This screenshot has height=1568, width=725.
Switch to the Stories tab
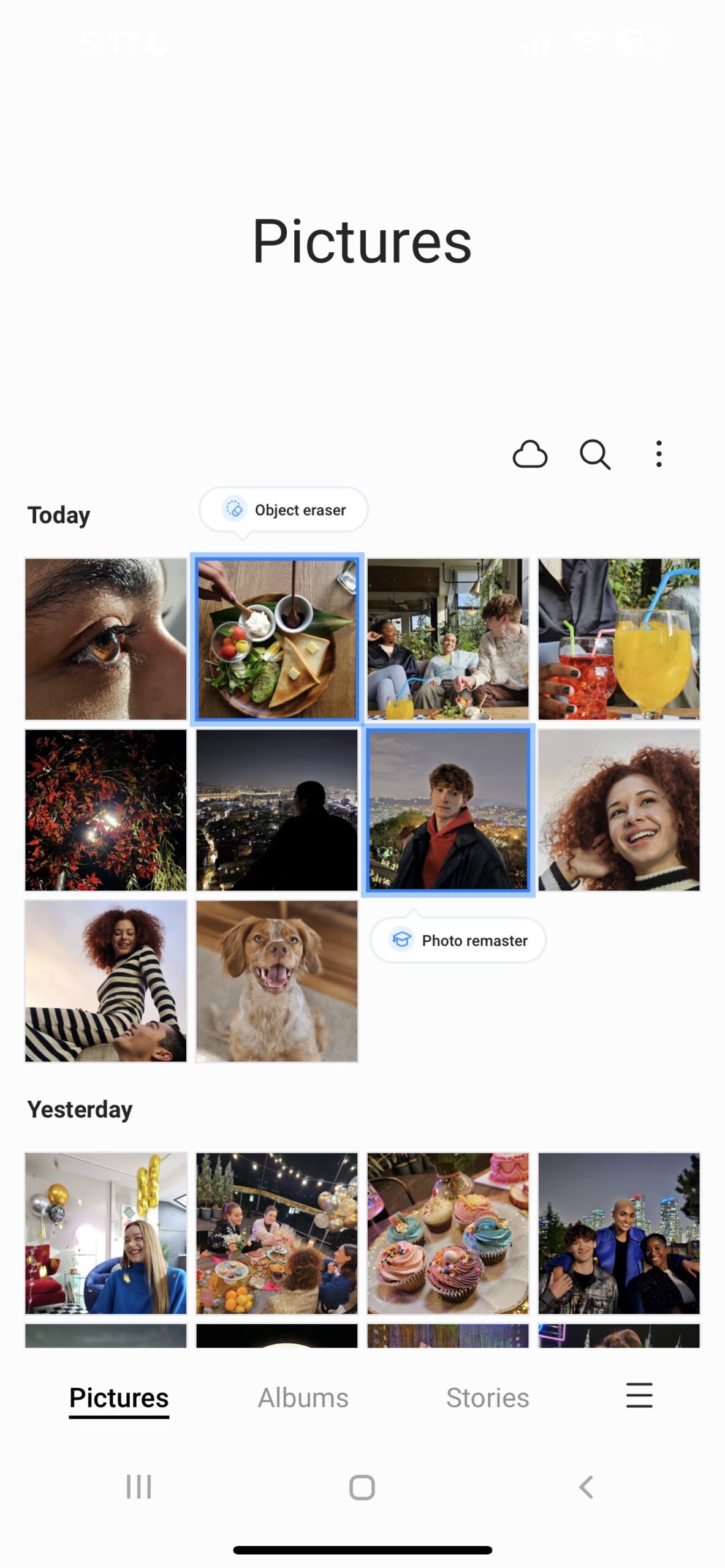(x=487, y=1398)
